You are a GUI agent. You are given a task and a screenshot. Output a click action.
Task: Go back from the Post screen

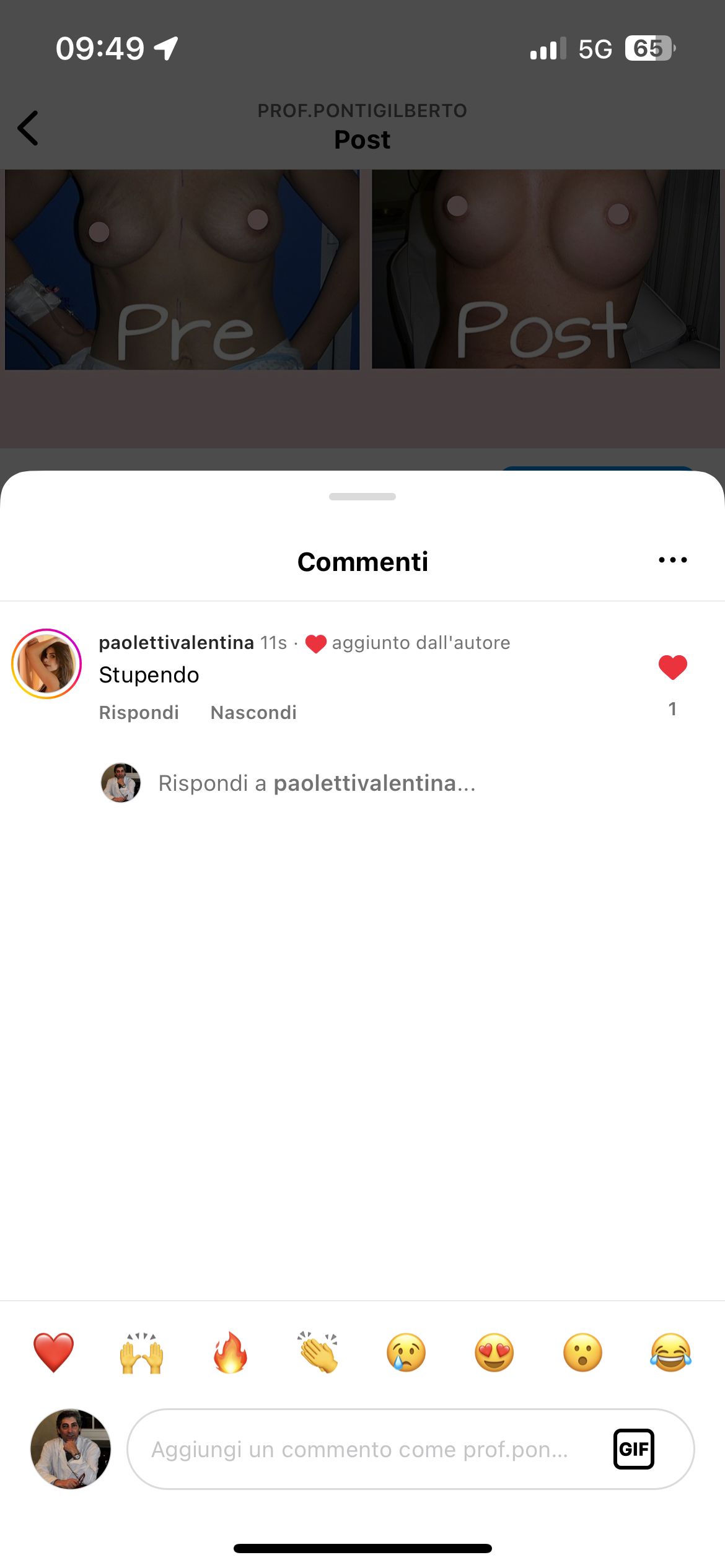point(28,128)
